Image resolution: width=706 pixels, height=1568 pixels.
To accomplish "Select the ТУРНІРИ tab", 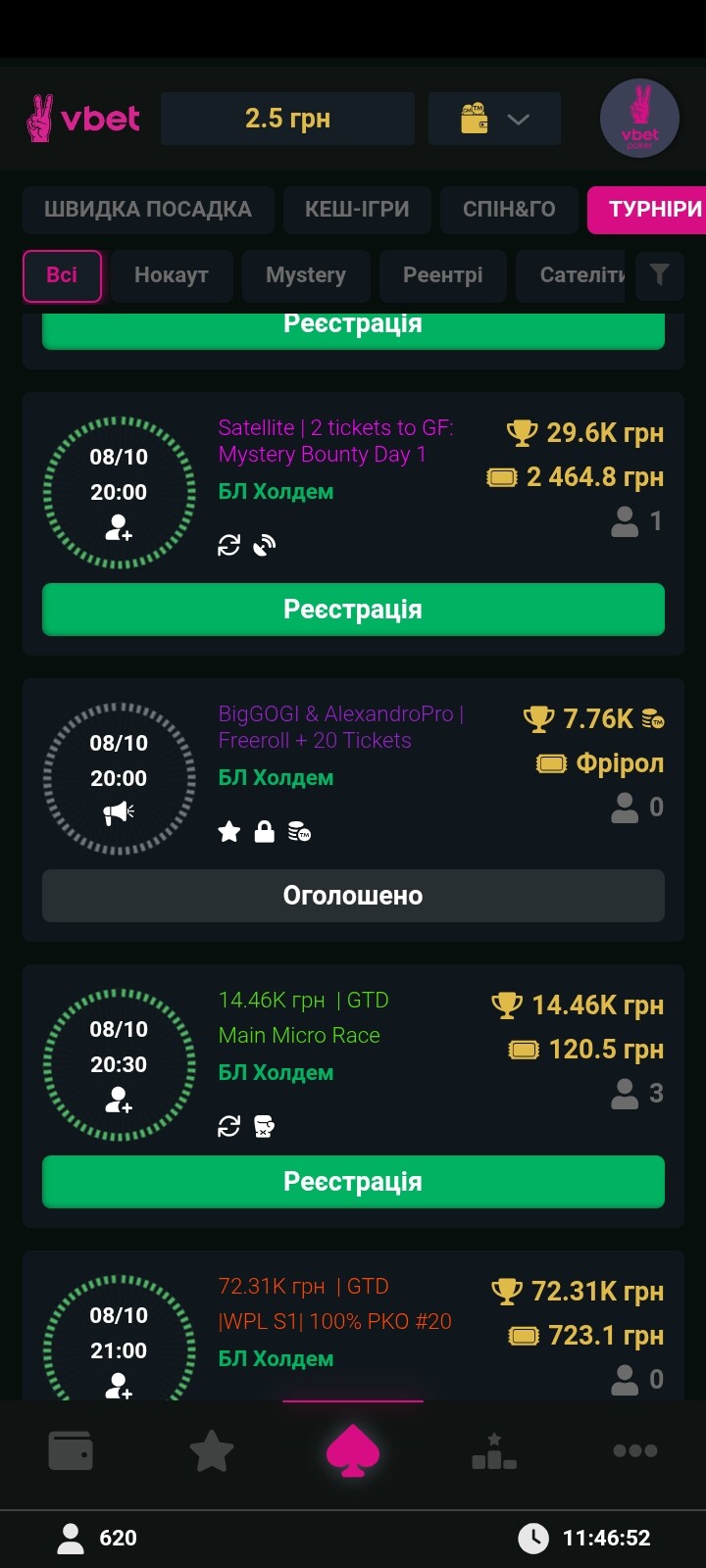I will 651,209.
